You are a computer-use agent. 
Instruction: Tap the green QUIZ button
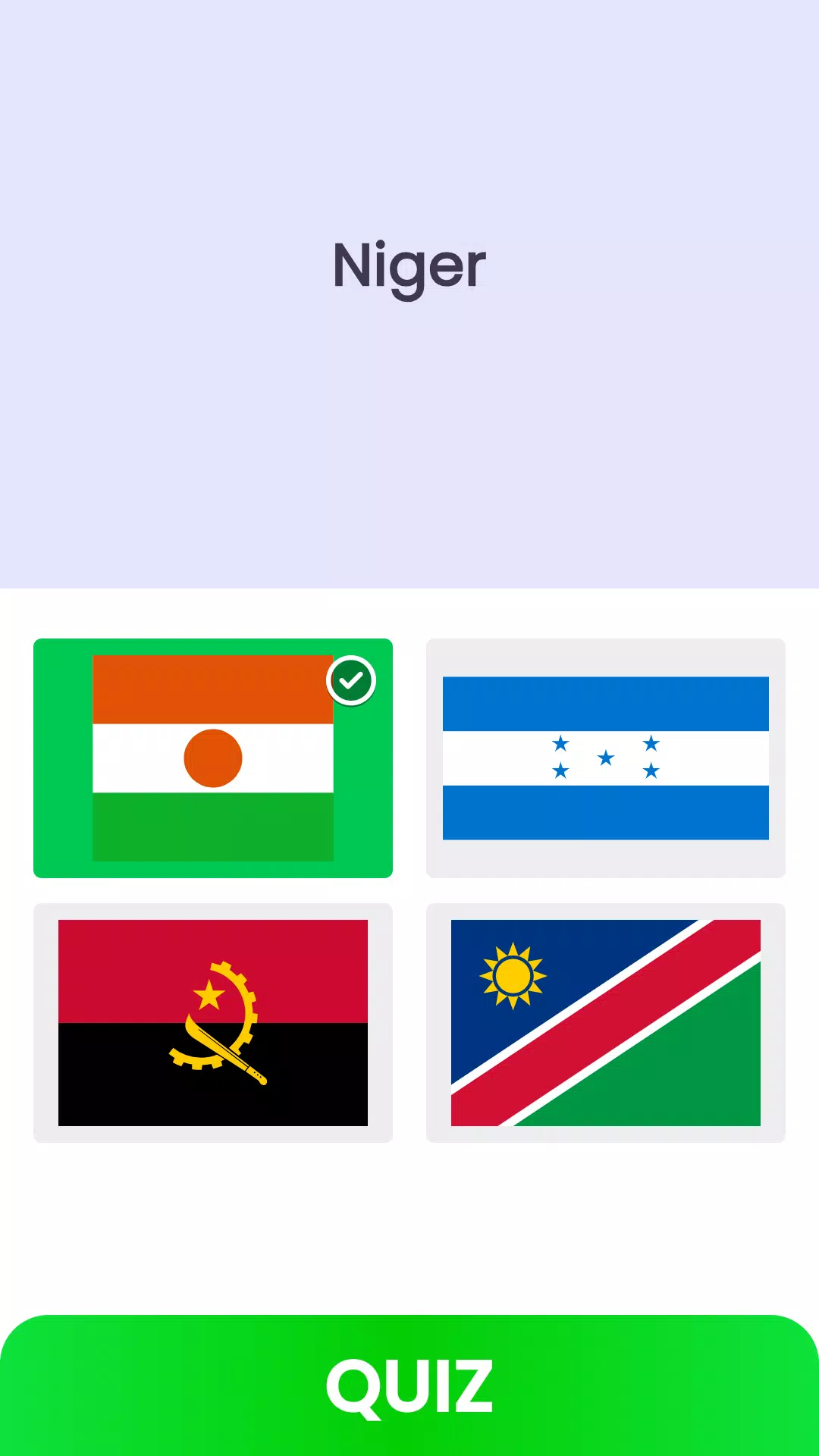tap(409, 1385)
